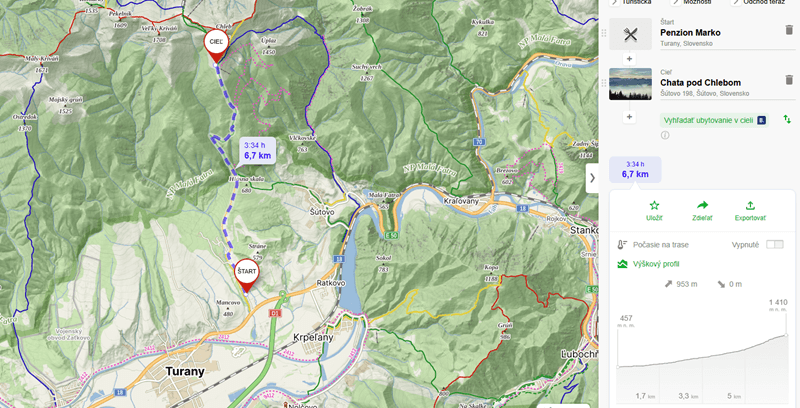Toggle weather along the route
Viewport: 800px width, 408px height.
[774, 244]
